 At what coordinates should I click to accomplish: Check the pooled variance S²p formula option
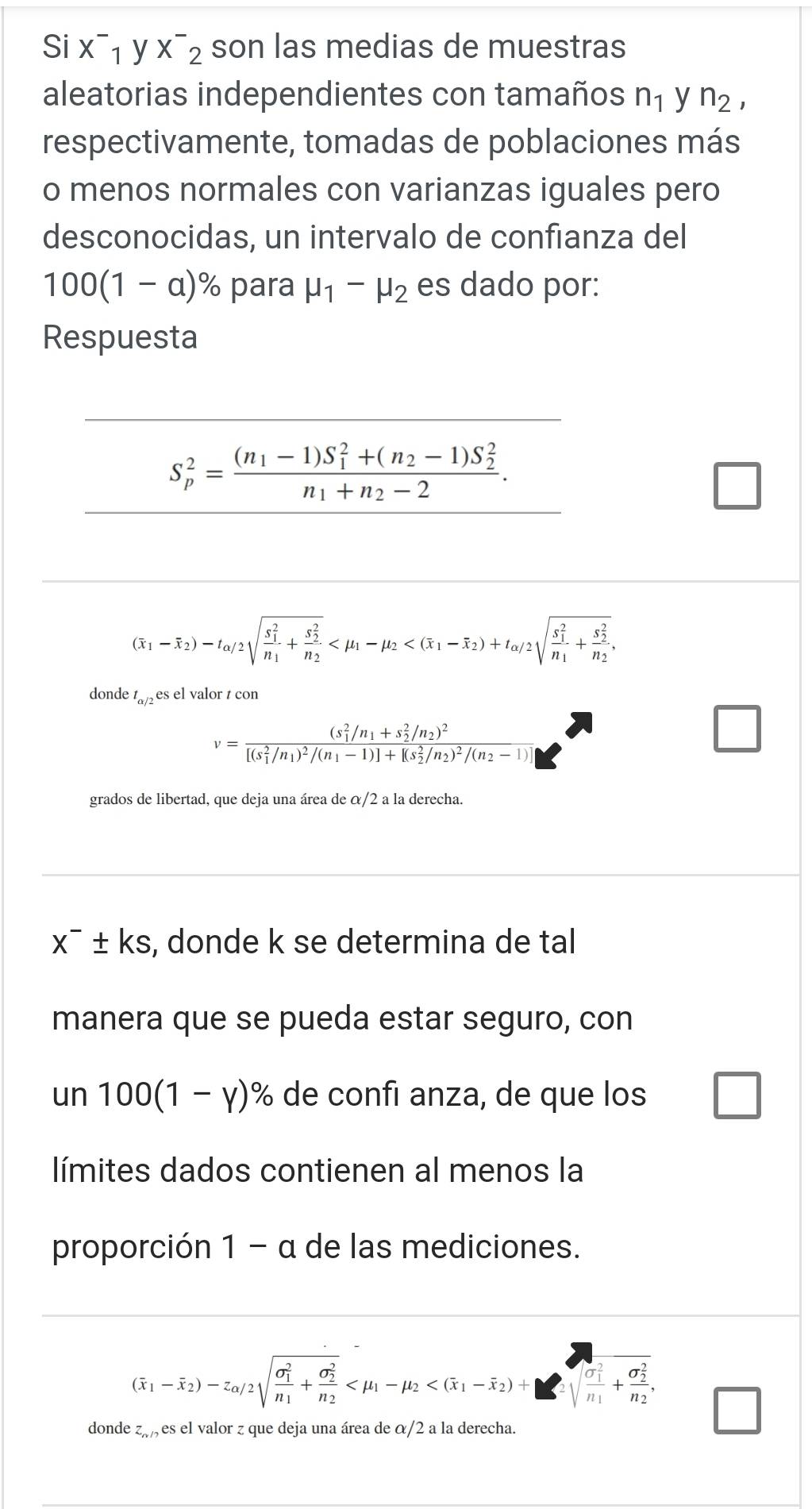[x=737, y=486]
